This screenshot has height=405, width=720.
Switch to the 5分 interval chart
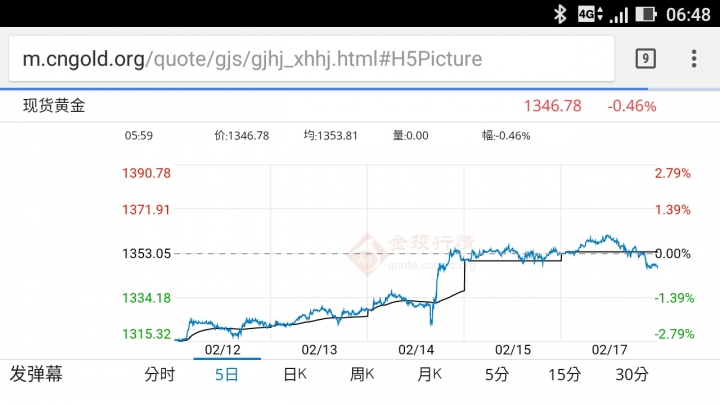[x=497, y=375]
